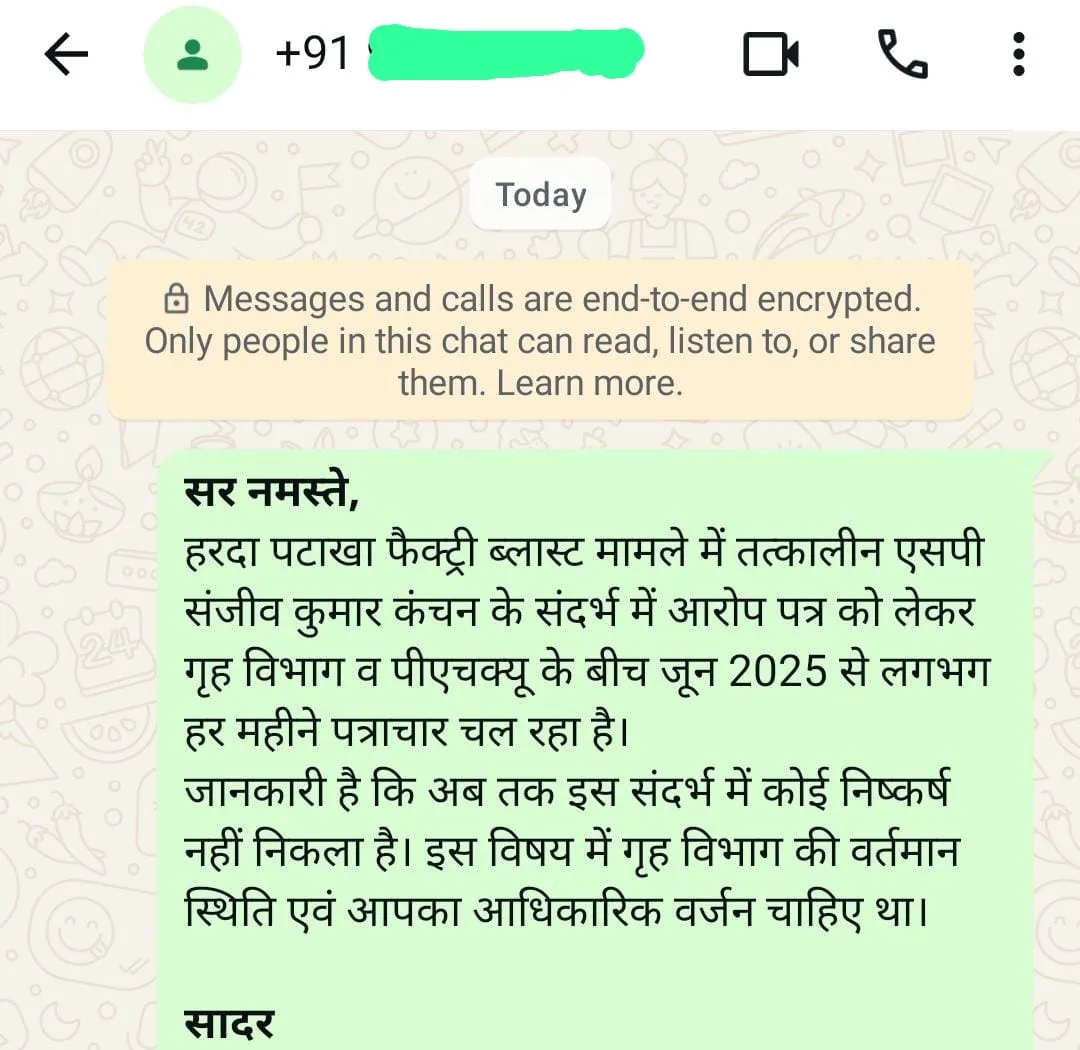Viewport: 1080px width, 1050px height.
Task: Open the contact's profile picture
Action: click(x=192, y=55)
